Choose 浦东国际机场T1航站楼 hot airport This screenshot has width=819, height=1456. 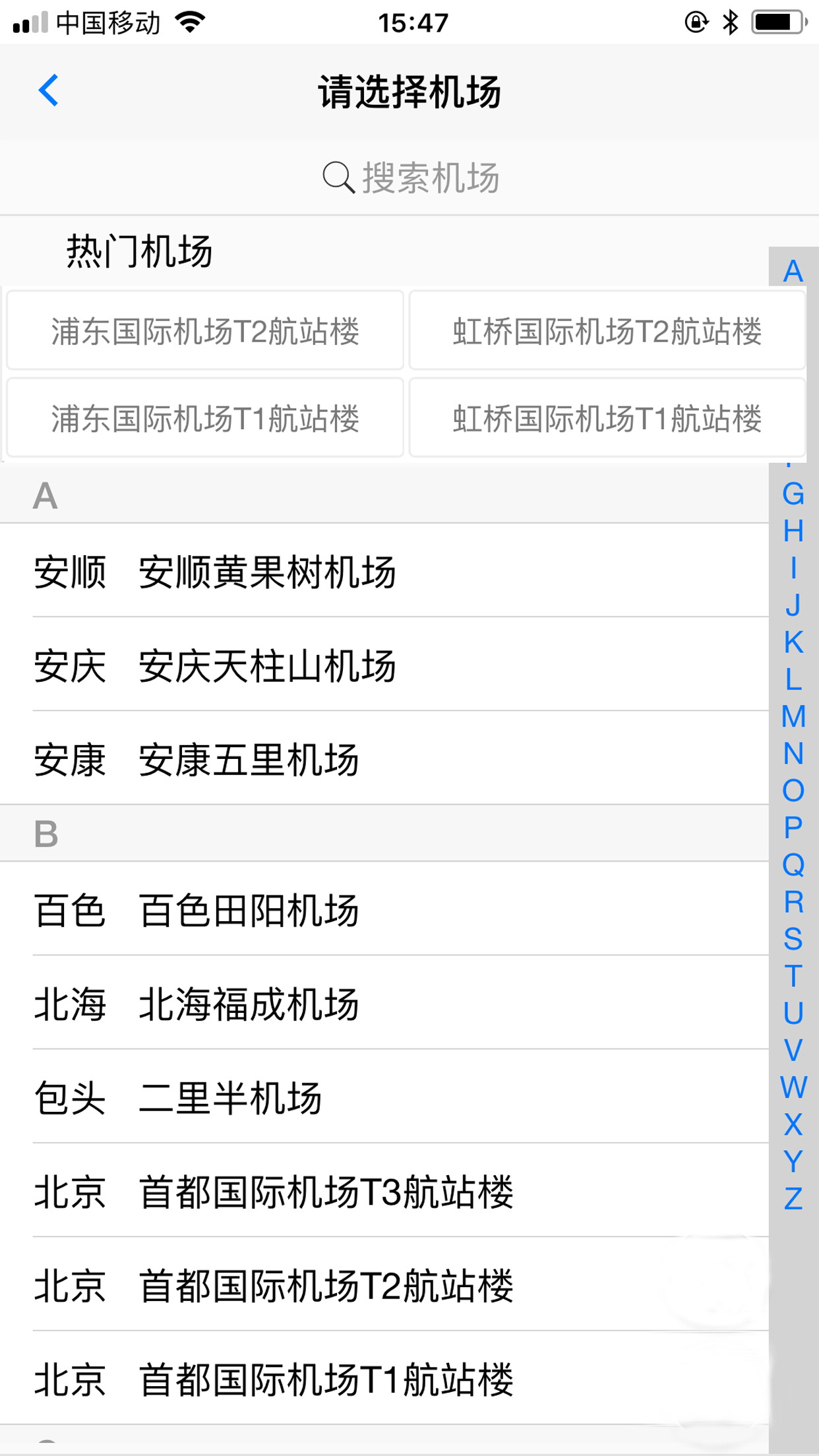pyautogui.click(x=205, y=418)
